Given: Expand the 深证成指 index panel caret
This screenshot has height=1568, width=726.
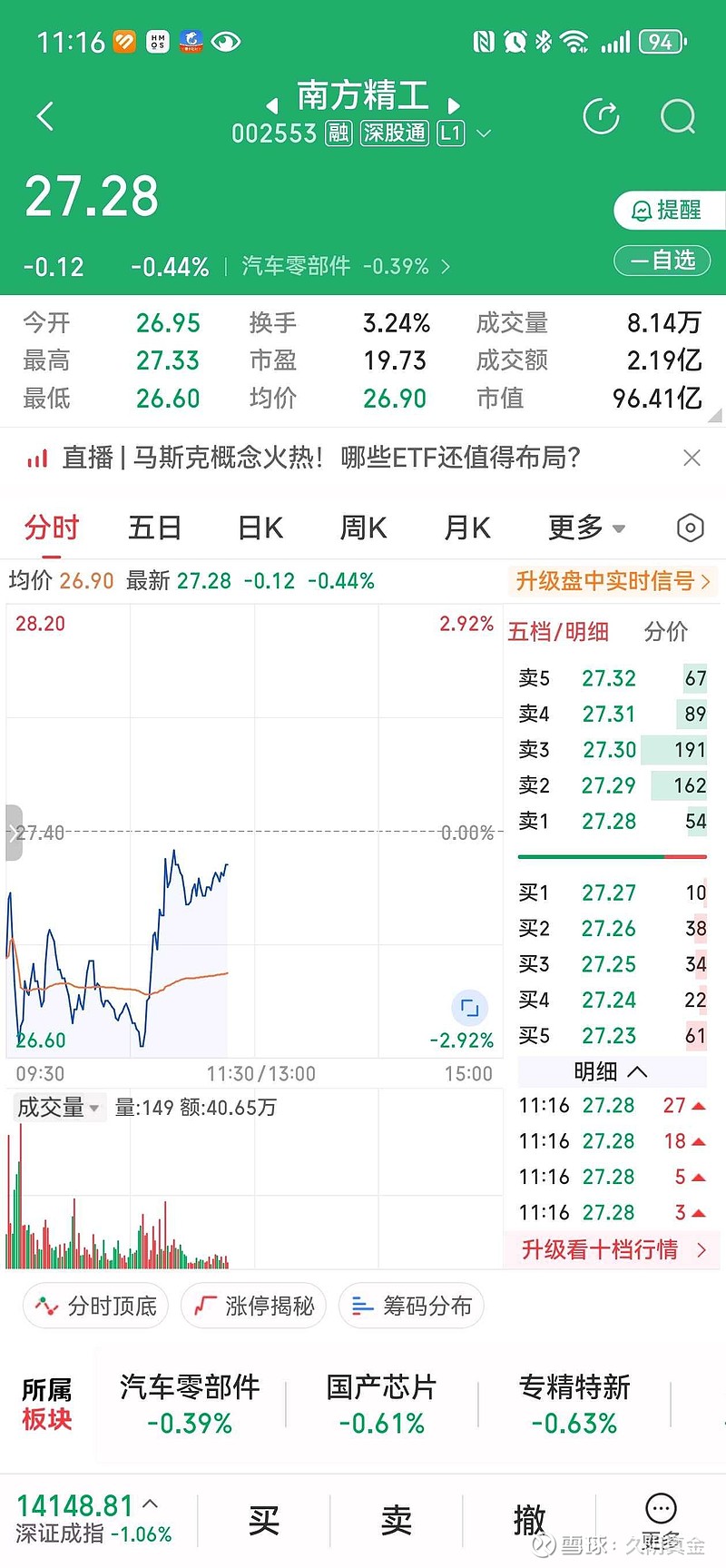Looking at the screenshot, I should coord(145,1504).
